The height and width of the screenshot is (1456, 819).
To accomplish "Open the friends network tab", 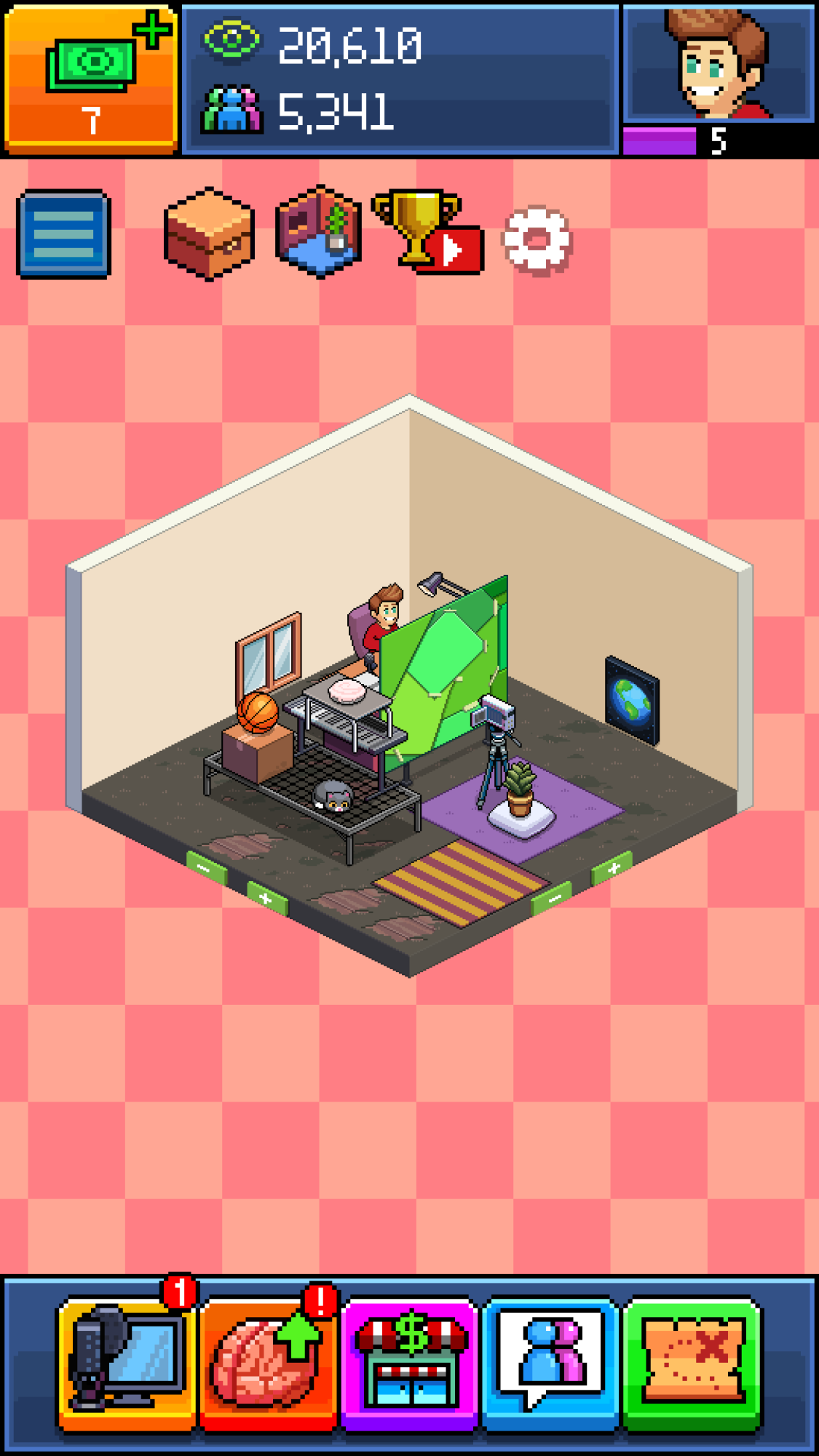I will tap(551, 1362).
